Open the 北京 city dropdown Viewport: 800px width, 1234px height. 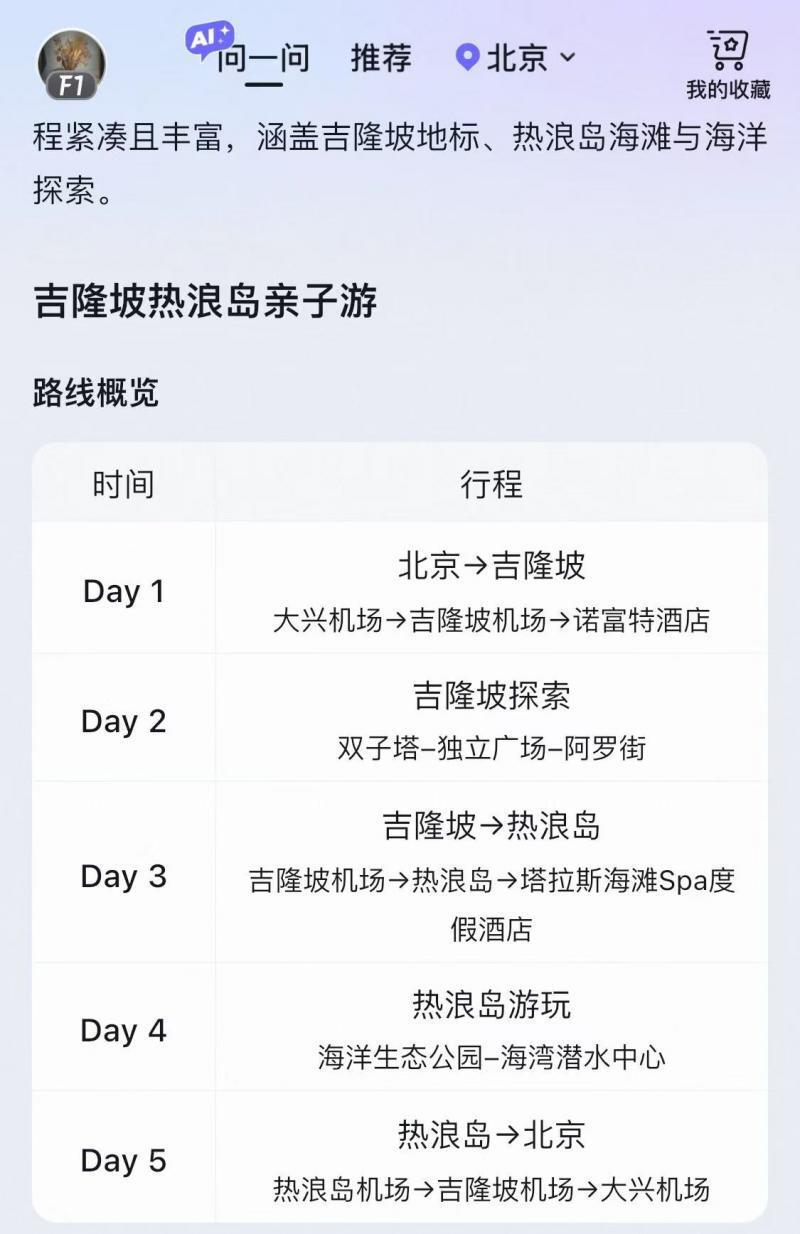coord(516,58)
